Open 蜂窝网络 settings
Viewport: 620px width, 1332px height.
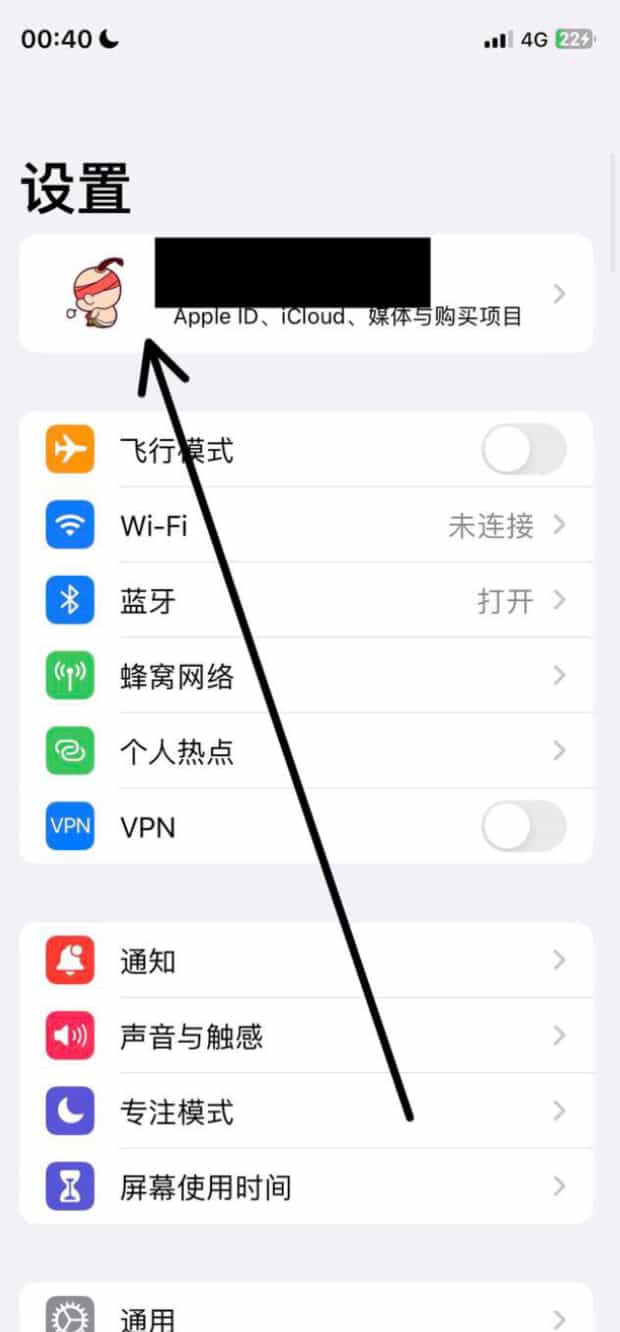[x=306, y=676]
